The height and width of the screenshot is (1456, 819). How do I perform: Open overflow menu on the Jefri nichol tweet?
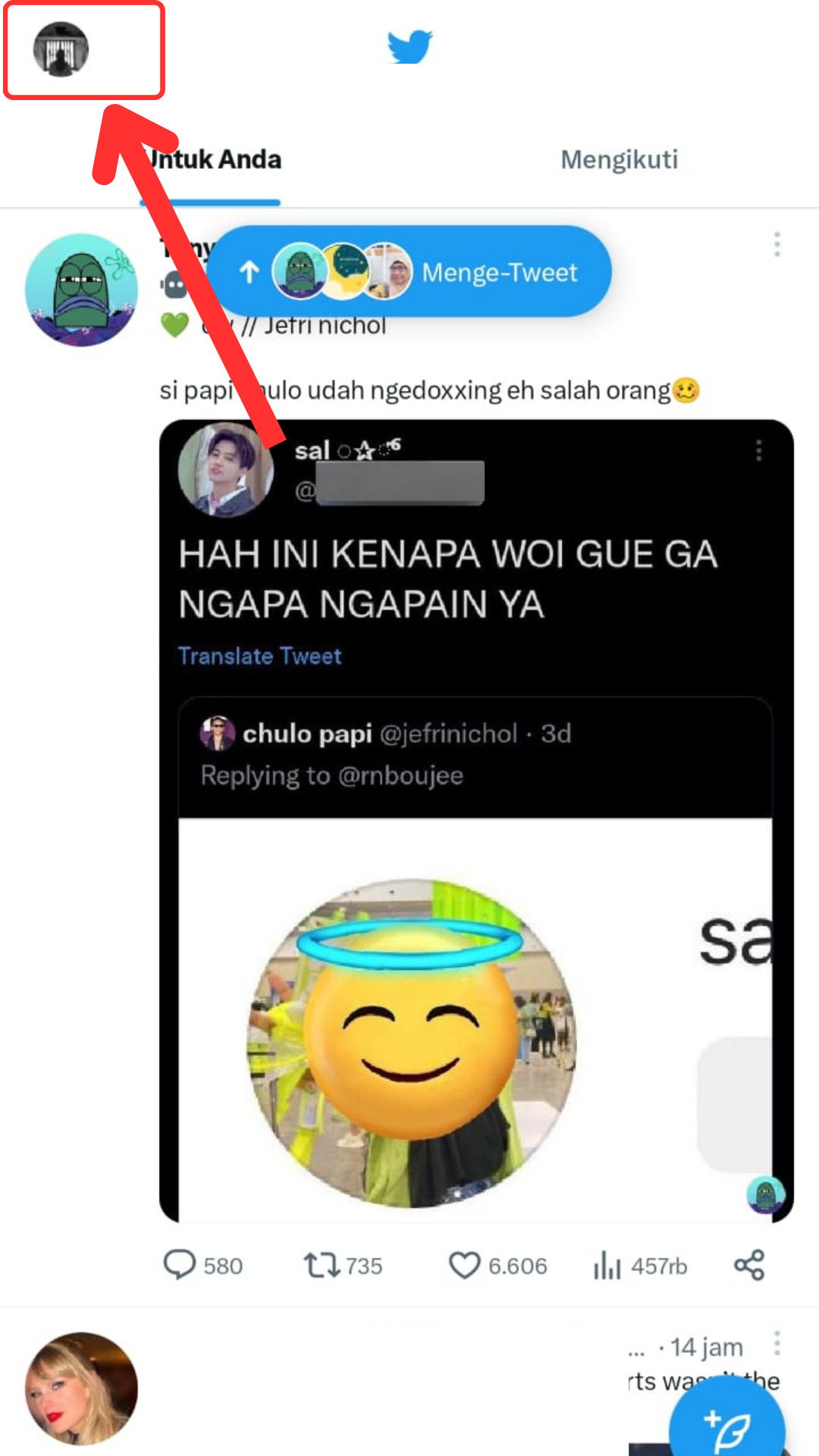click(777, 244)
